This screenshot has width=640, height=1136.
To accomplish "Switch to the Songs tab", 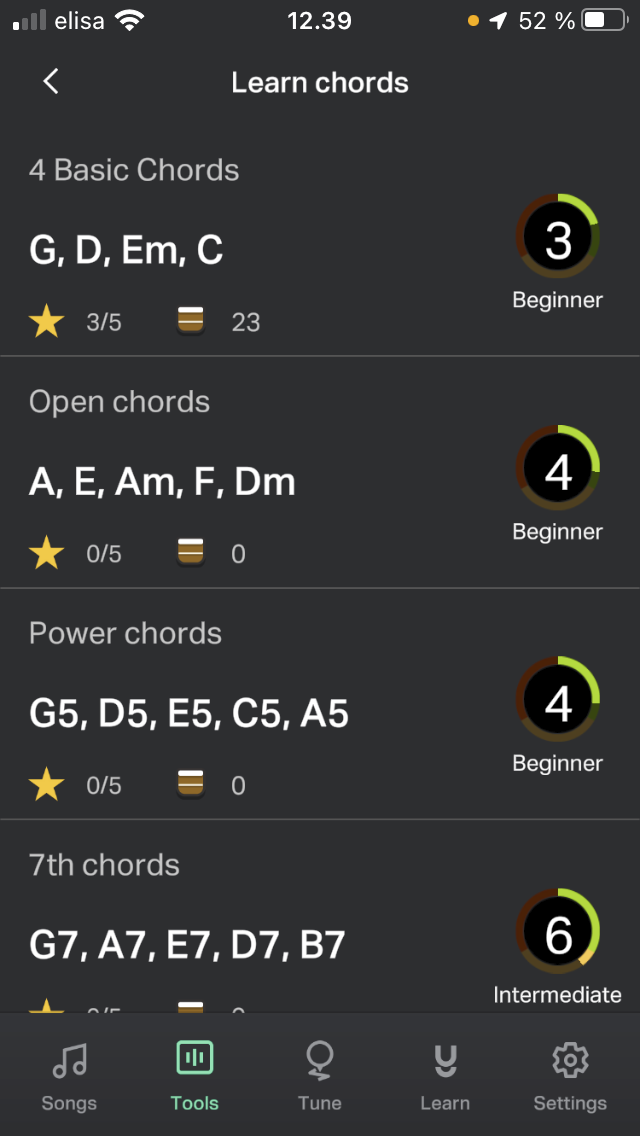I will coord(69,1076).
